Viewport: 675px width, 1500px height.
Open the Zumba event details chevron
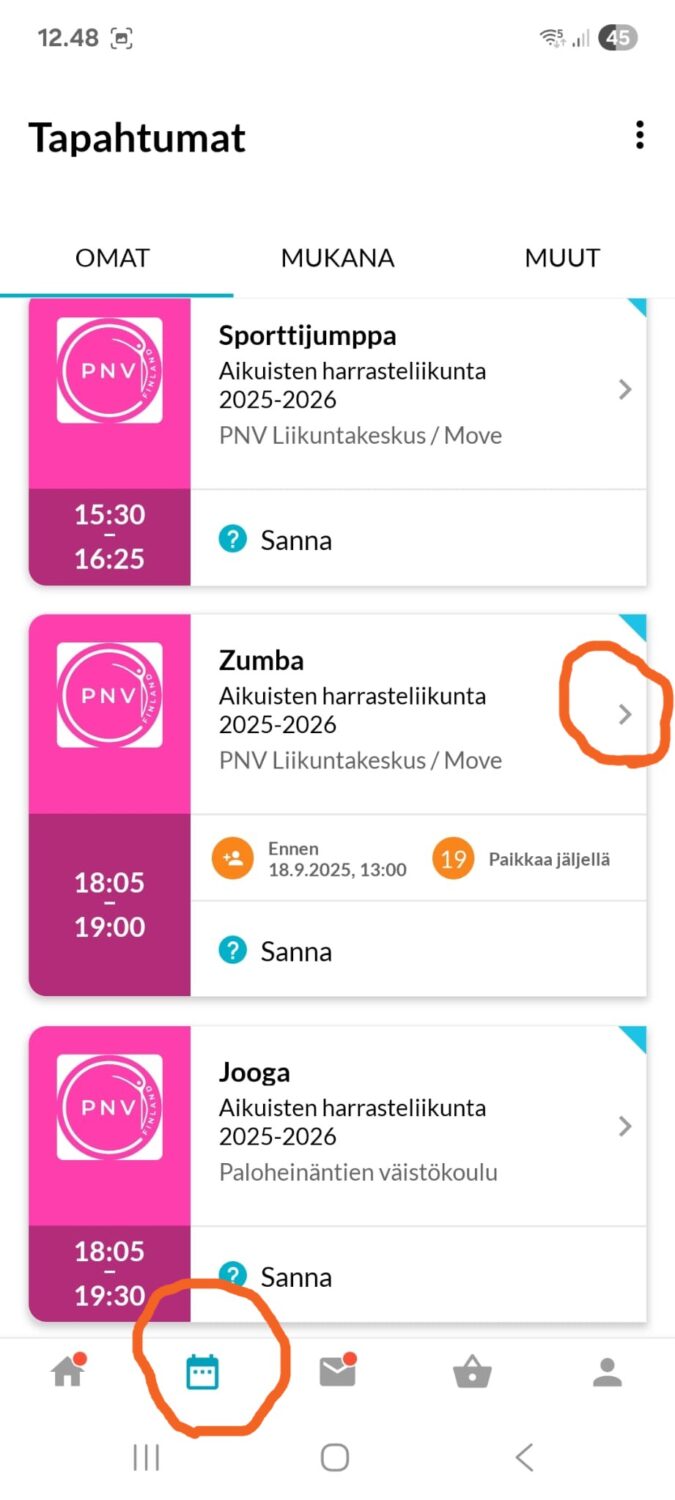[x=625, y=714]
